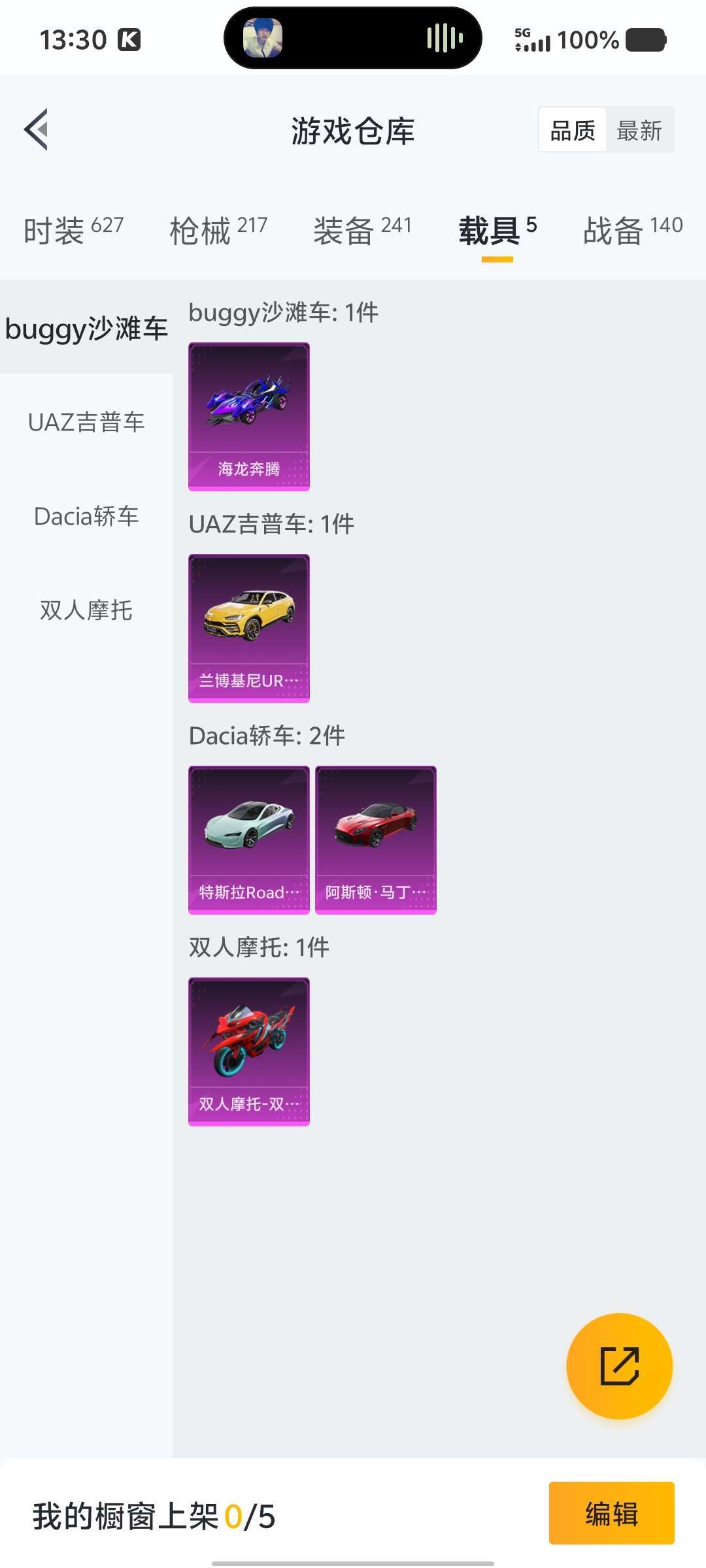This screenshot has height=1568, width=706.
Task: Select 双人摩托 in the side list
Action: 86,610
